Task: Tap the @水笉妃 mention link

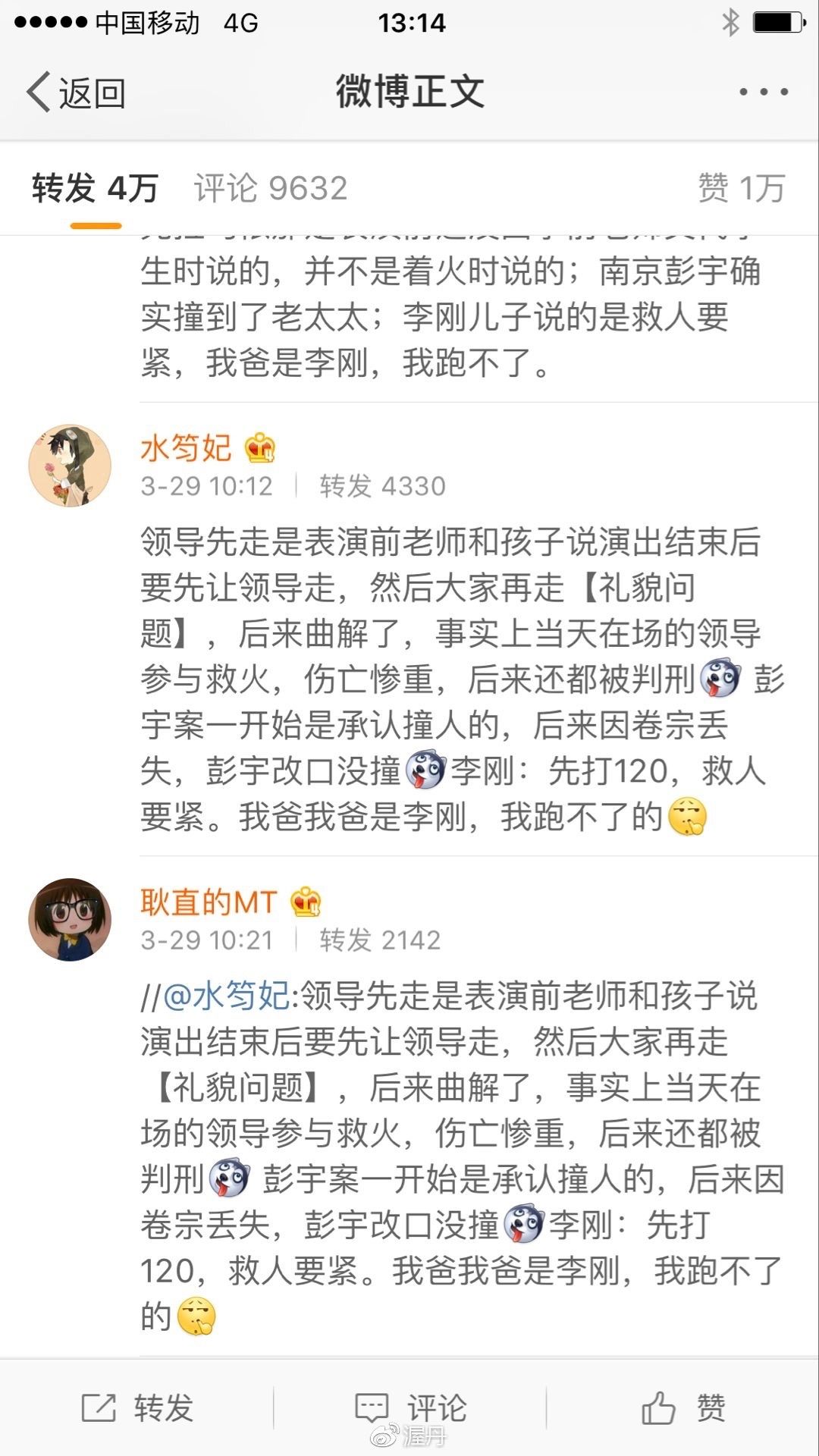Action: coord(227,996)
